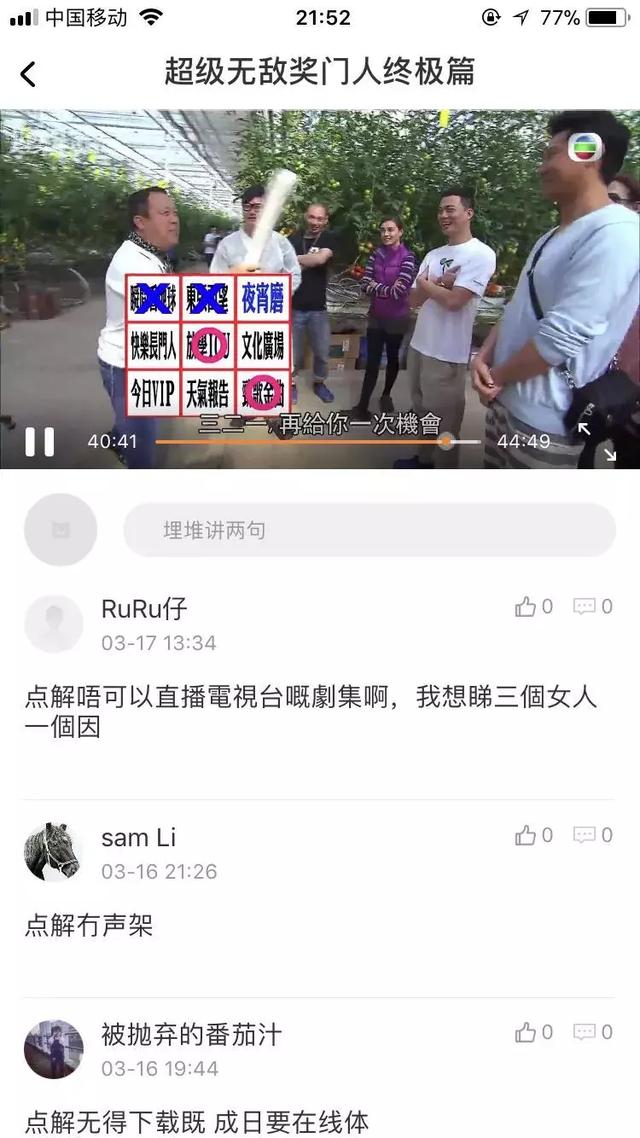The width and height of the screenshot is (640, 1138).
Task: Reply to 被抛弃的番茄汁's comment
Action: (x=593, y=1032)
